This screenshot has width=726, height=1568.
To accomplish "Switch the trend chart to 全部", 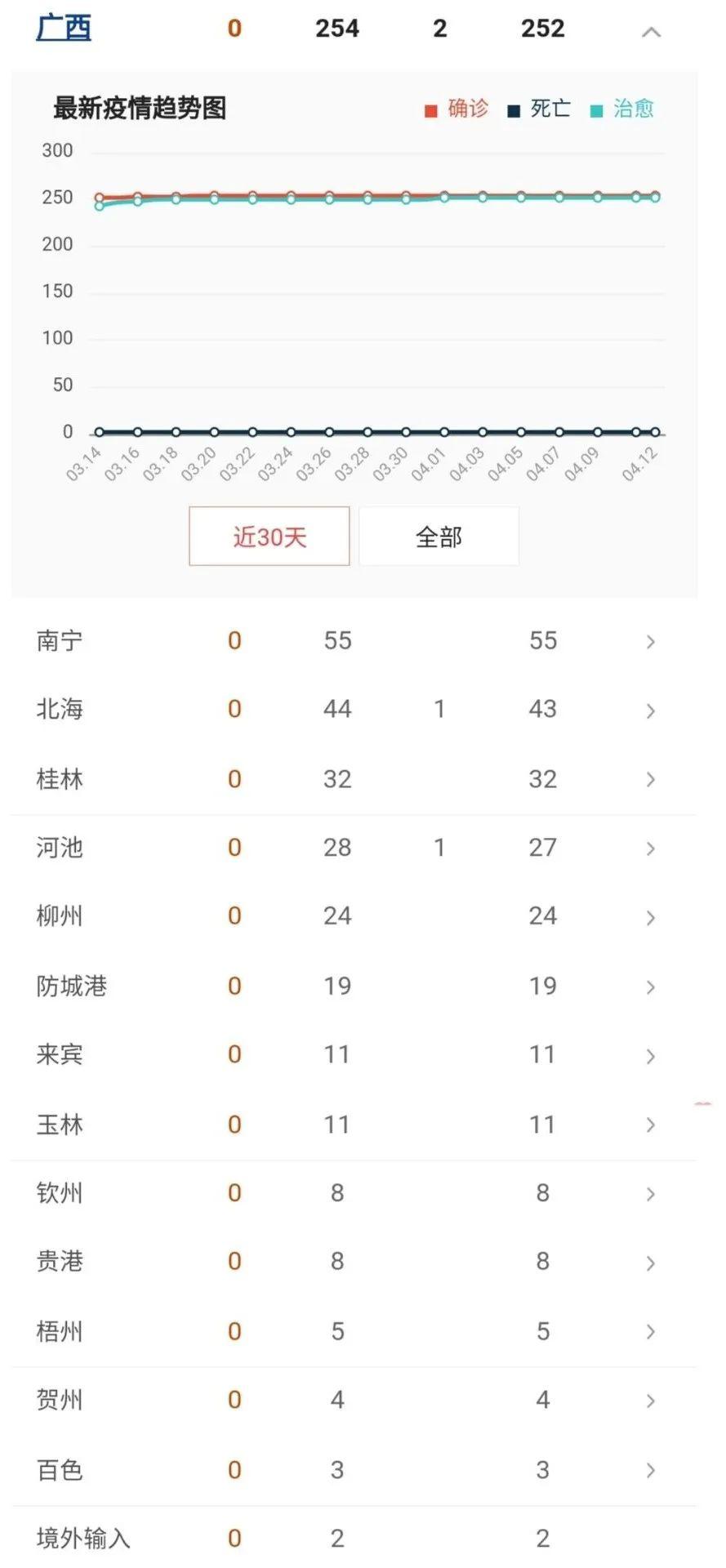I will [439, 536].
